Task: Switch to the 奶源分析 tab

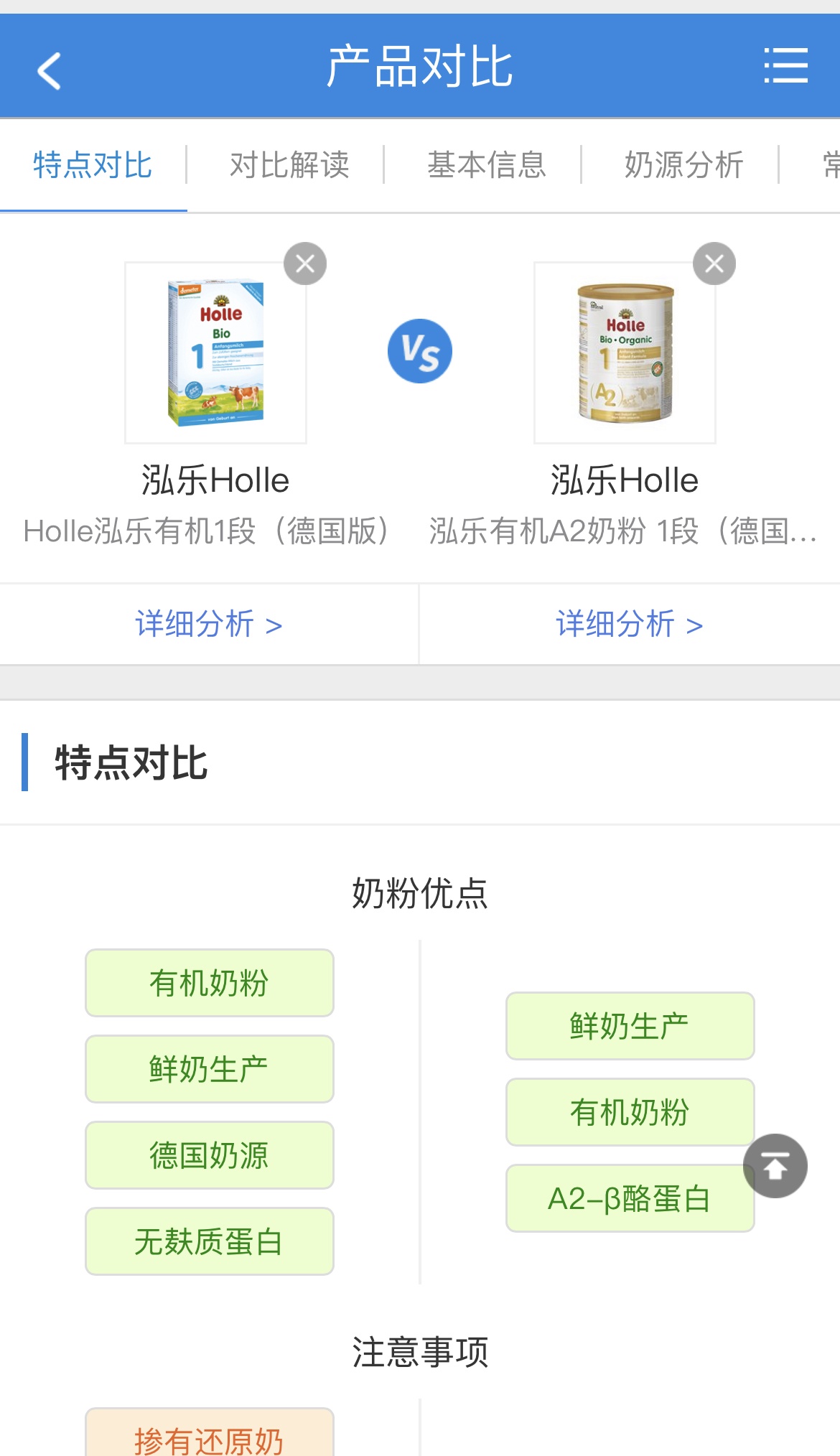Action: tap(683, 165)
